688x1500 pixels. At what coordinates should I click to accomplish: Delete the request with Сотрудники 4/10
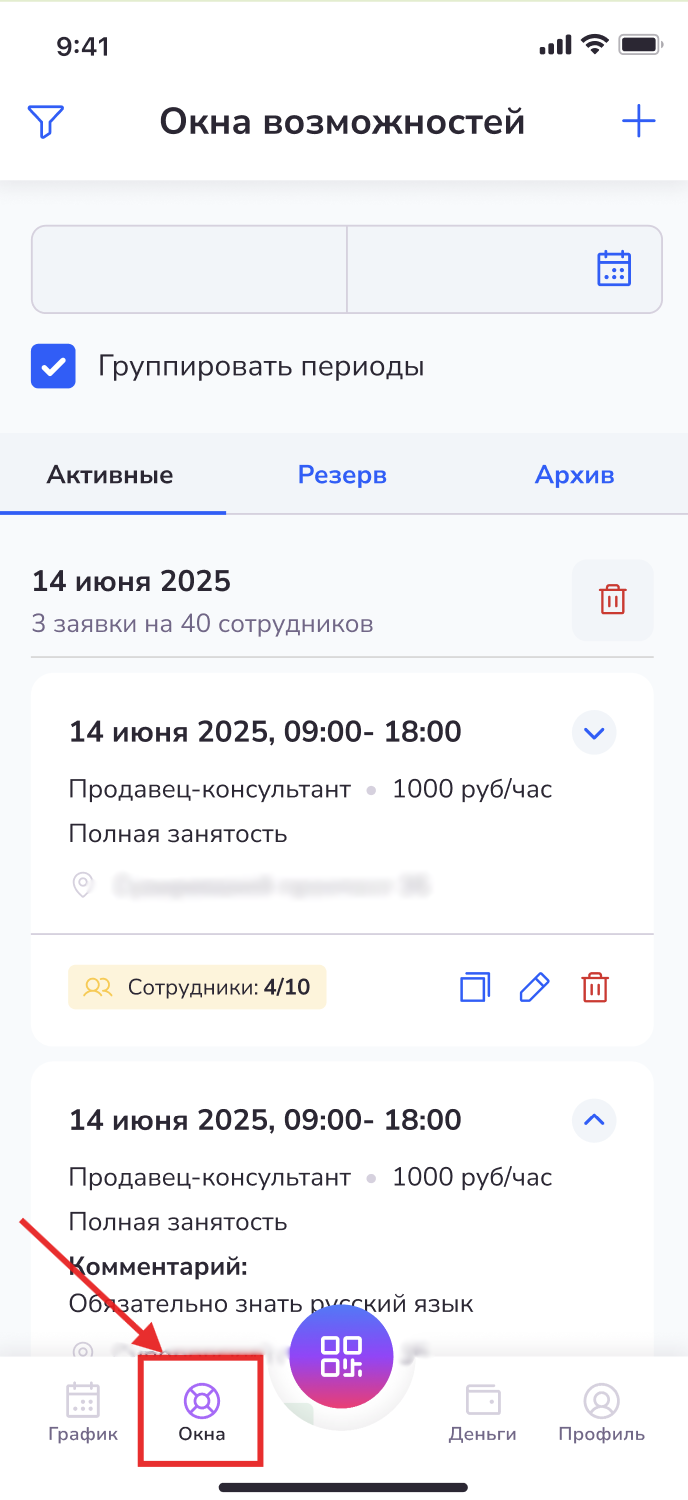pos(595,988)
